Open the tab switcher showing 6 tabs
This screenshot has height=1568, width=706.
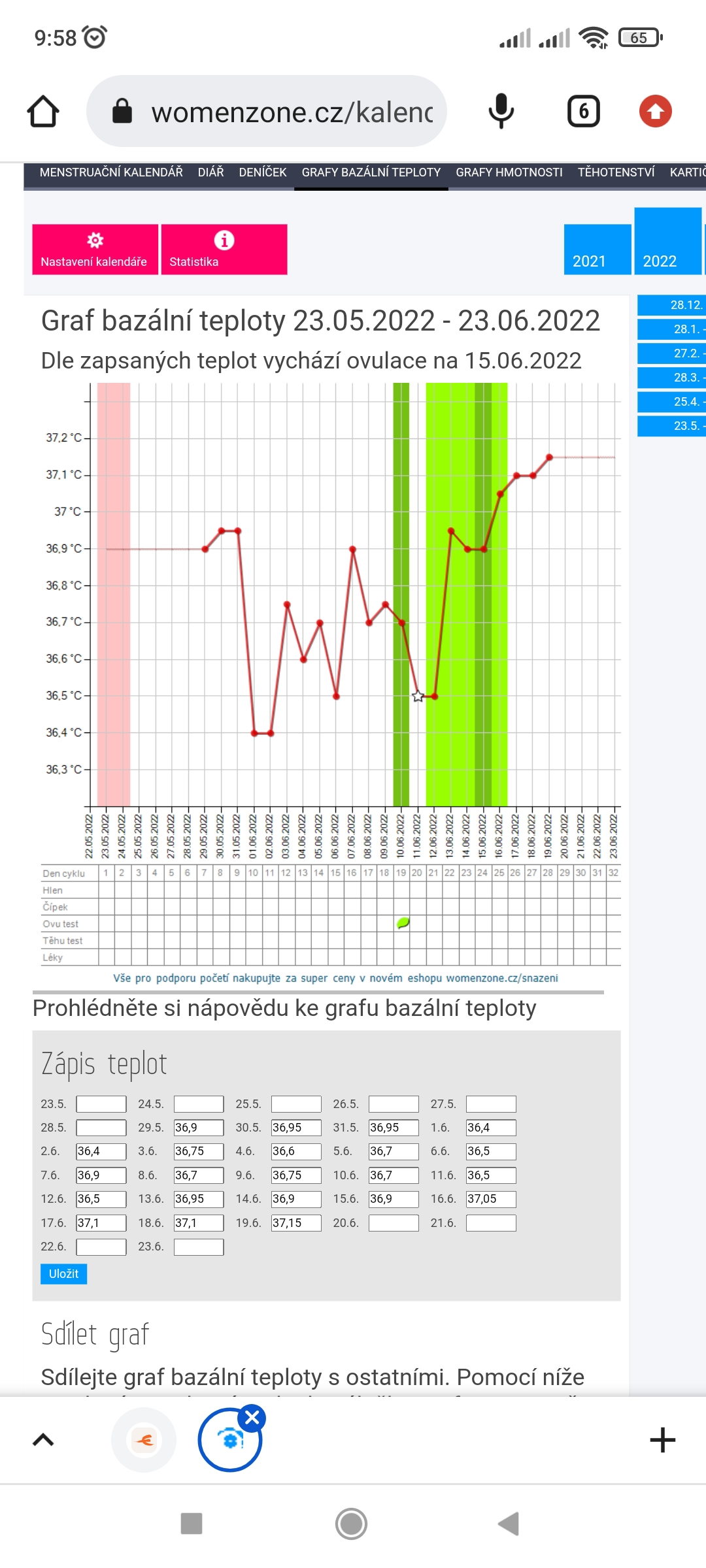coord(583,112)
